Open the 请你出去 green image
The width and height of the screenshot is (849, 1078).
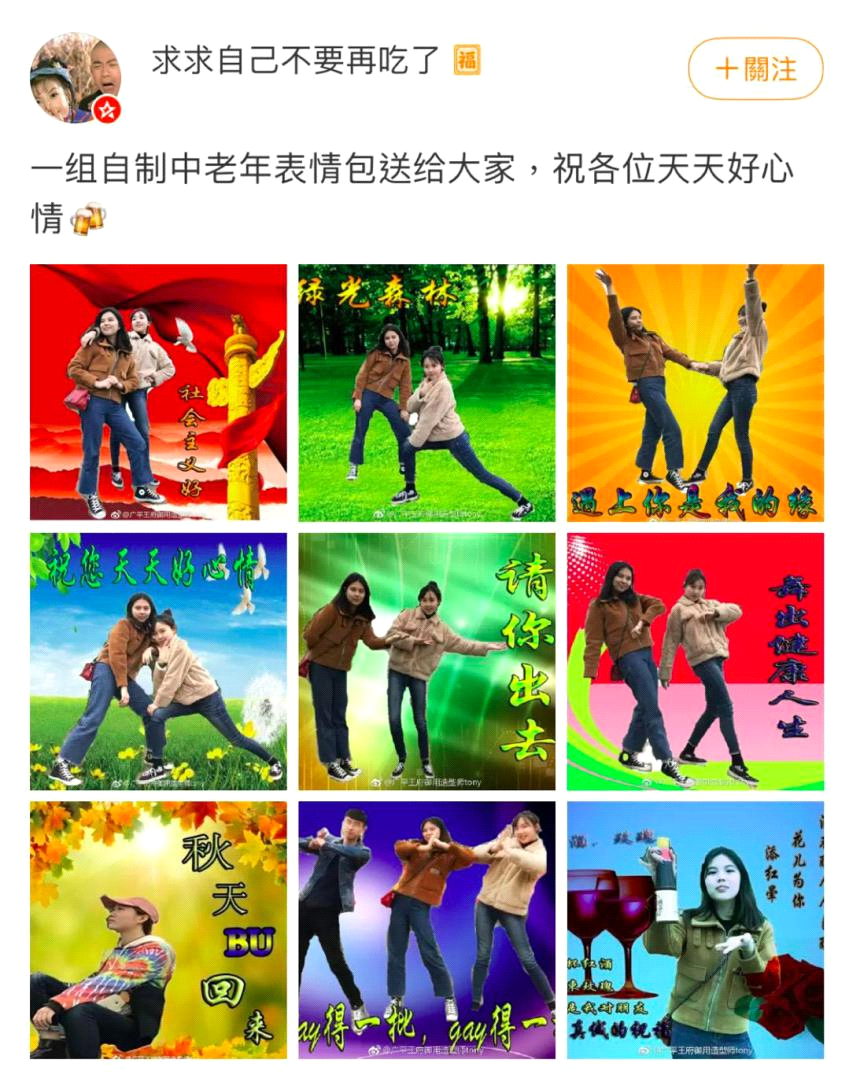point(427,661)
